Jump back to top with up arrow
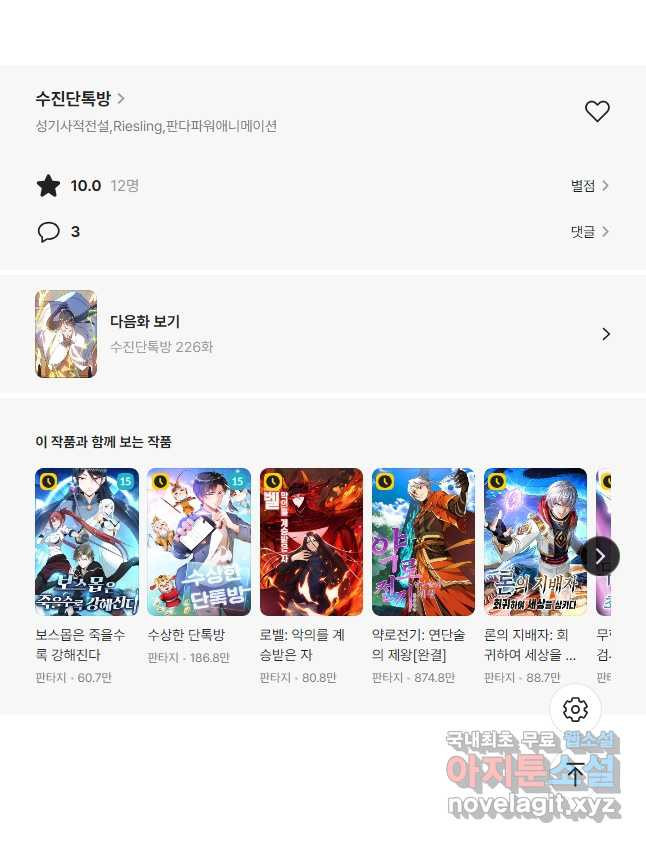 pos(575,774)
